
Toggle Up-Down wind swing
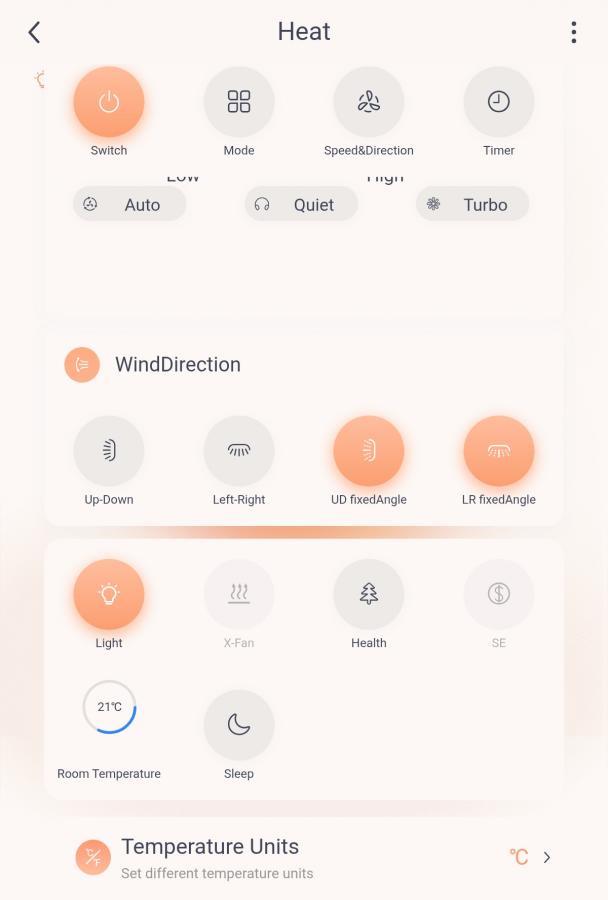pos(109,451)
